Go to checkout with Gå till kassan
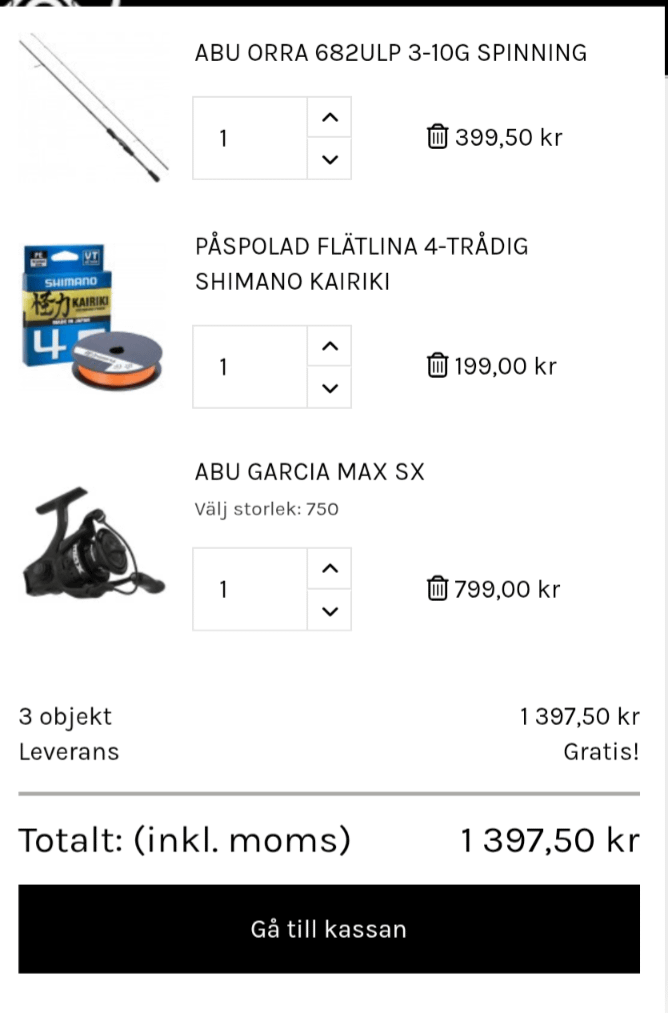668x1013 pixels. (329, 929)
